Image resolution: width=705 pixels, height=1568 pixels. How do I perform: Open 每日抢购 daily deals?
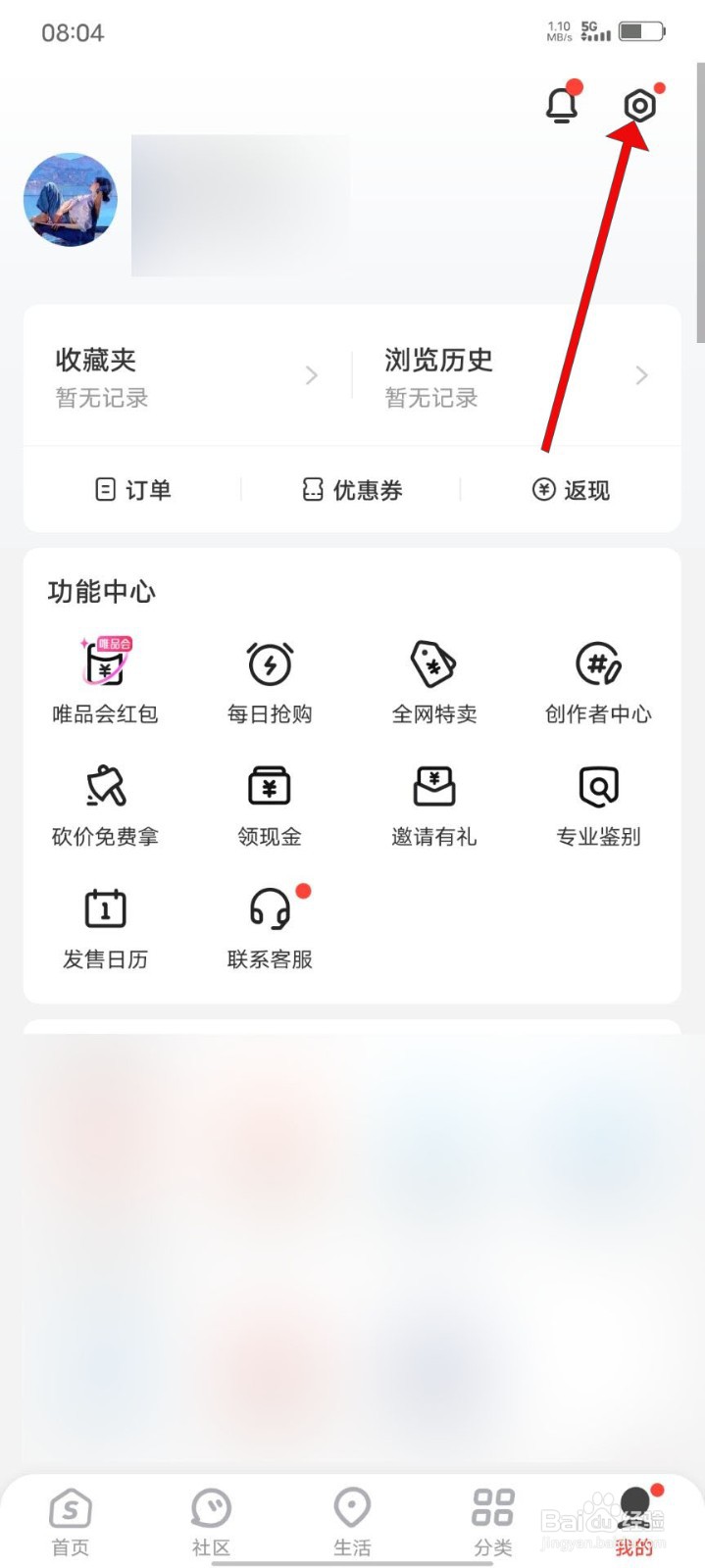coord(270,681)
